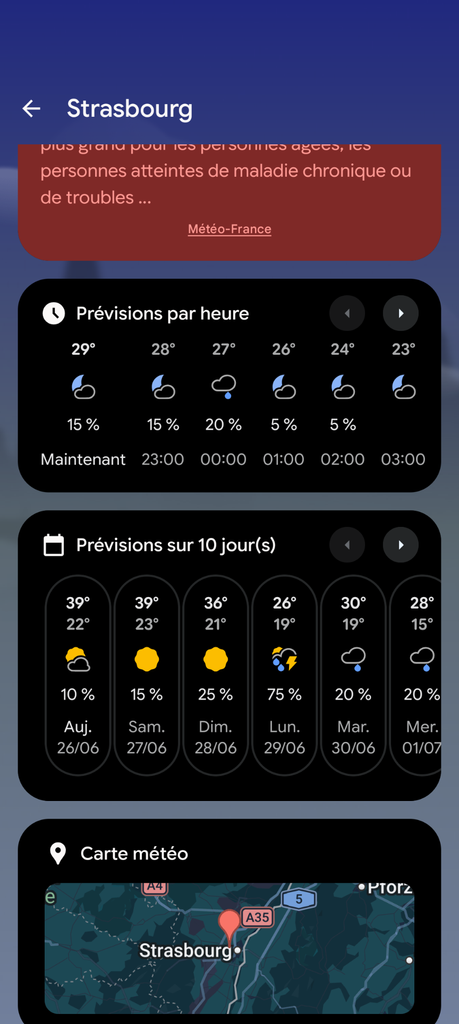The image size is (459, 1024).
Task: Open today's forecast card Auj. 26/06
Action: click(x=78, y=676)
